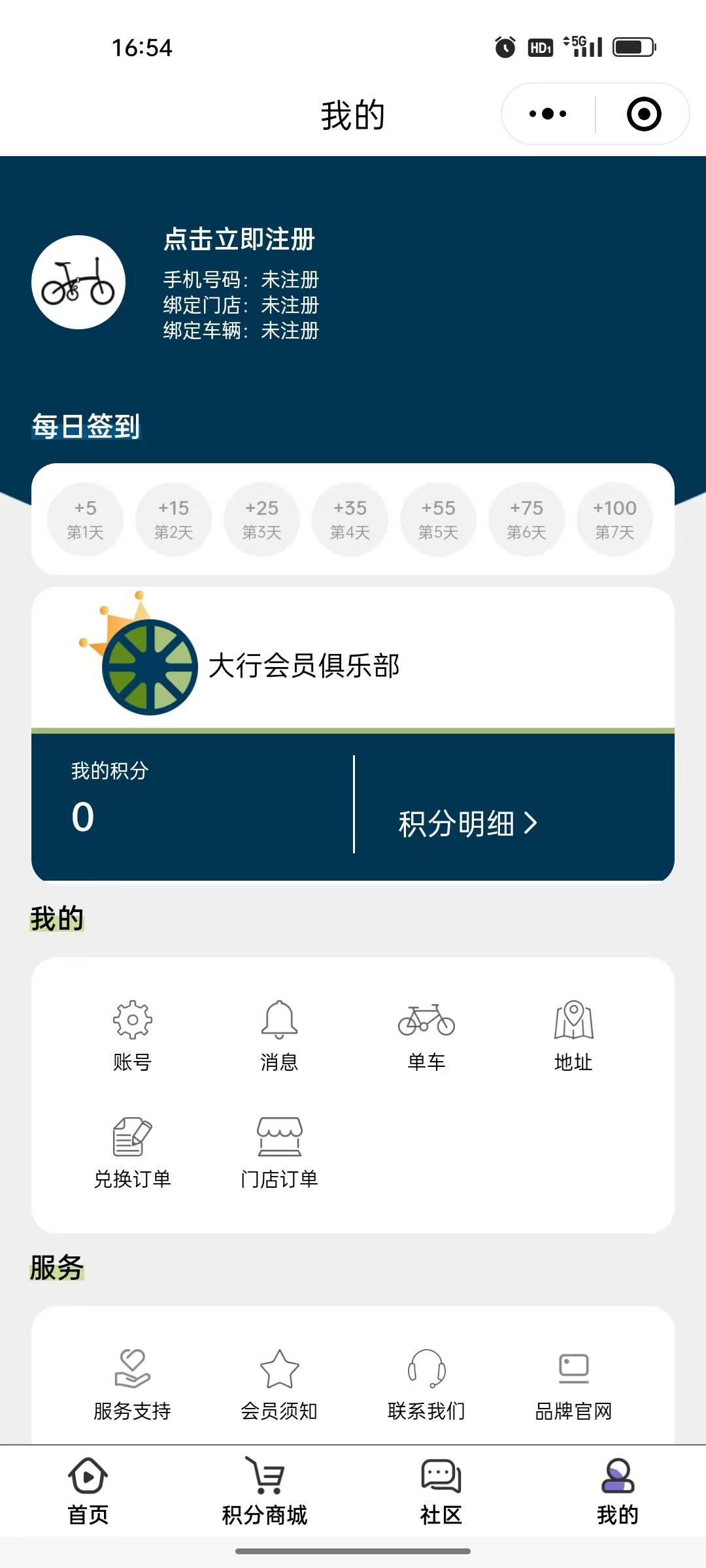Image resolution: width=706 pixels, height=1568 pixels.
Task: Tap 点击立即注册 to register
Action: 239,239
